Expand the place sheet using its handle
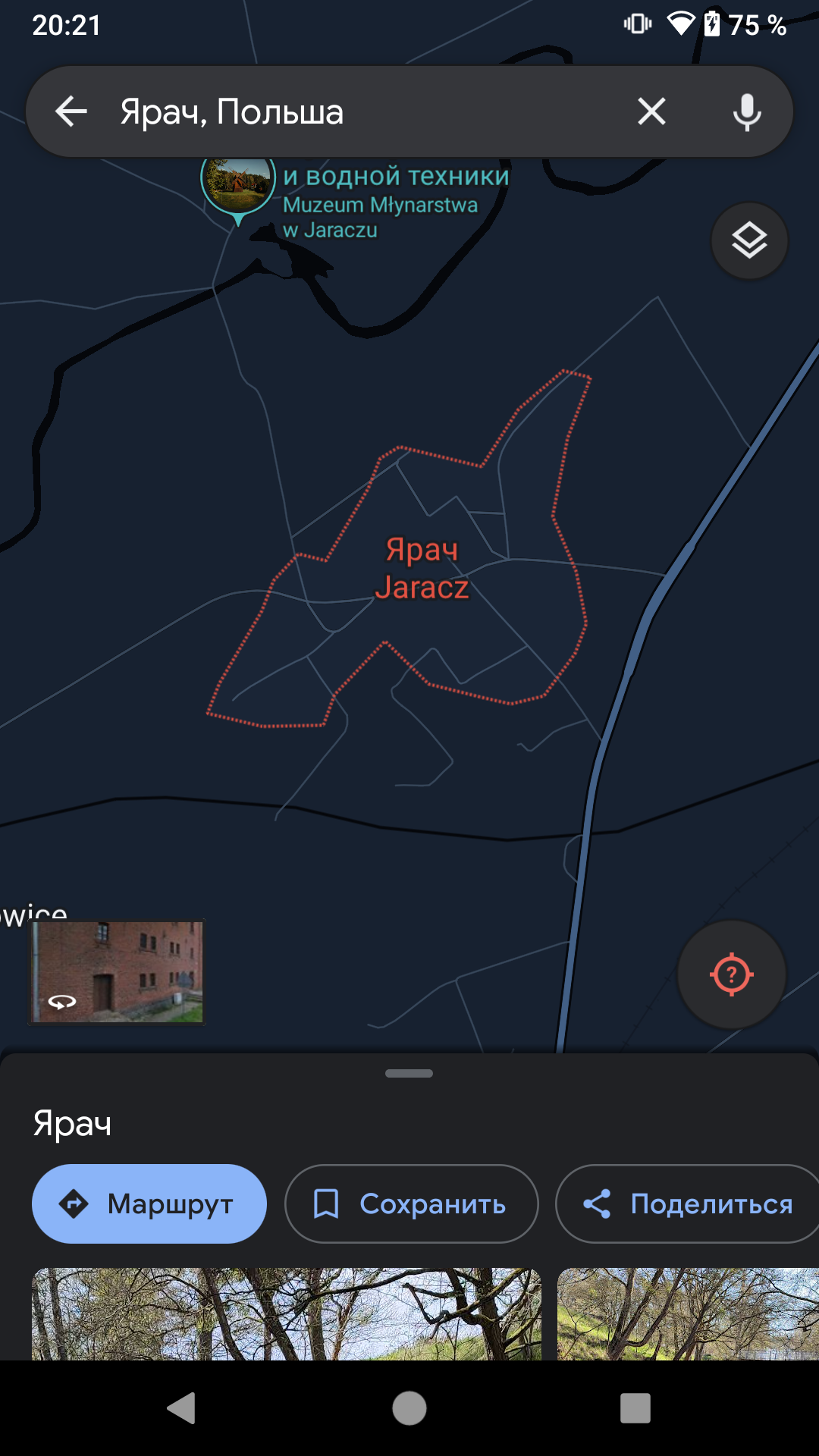Screen dimensions: 819x1456 409,1073
